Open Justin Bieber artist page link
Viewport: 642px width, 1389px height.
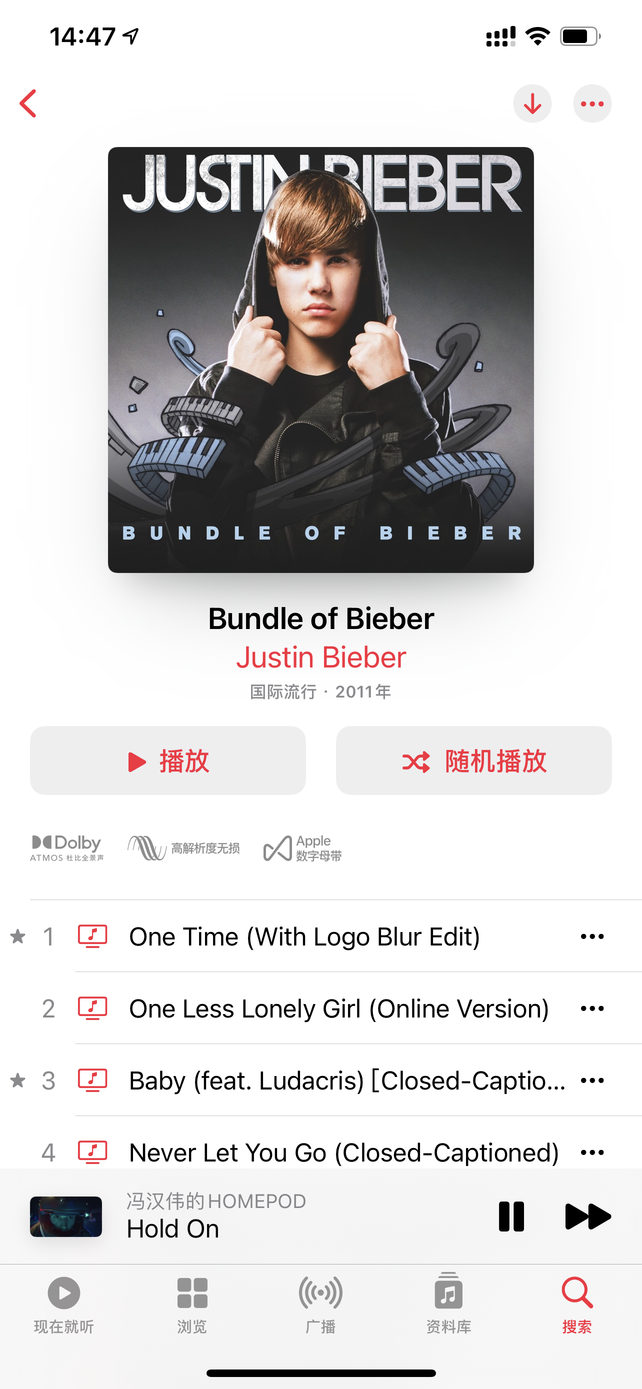coord(321,657)
